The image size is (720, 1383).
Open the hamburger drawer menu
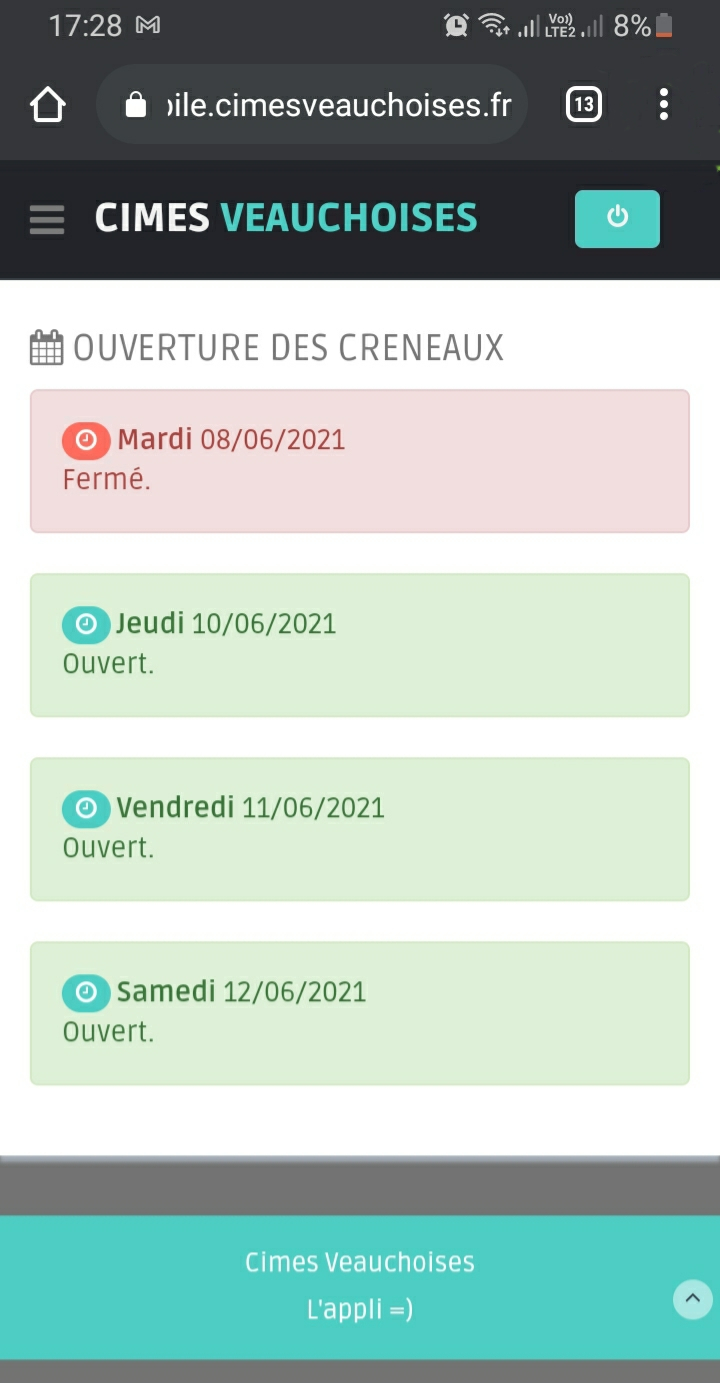(x=47, y=219)
